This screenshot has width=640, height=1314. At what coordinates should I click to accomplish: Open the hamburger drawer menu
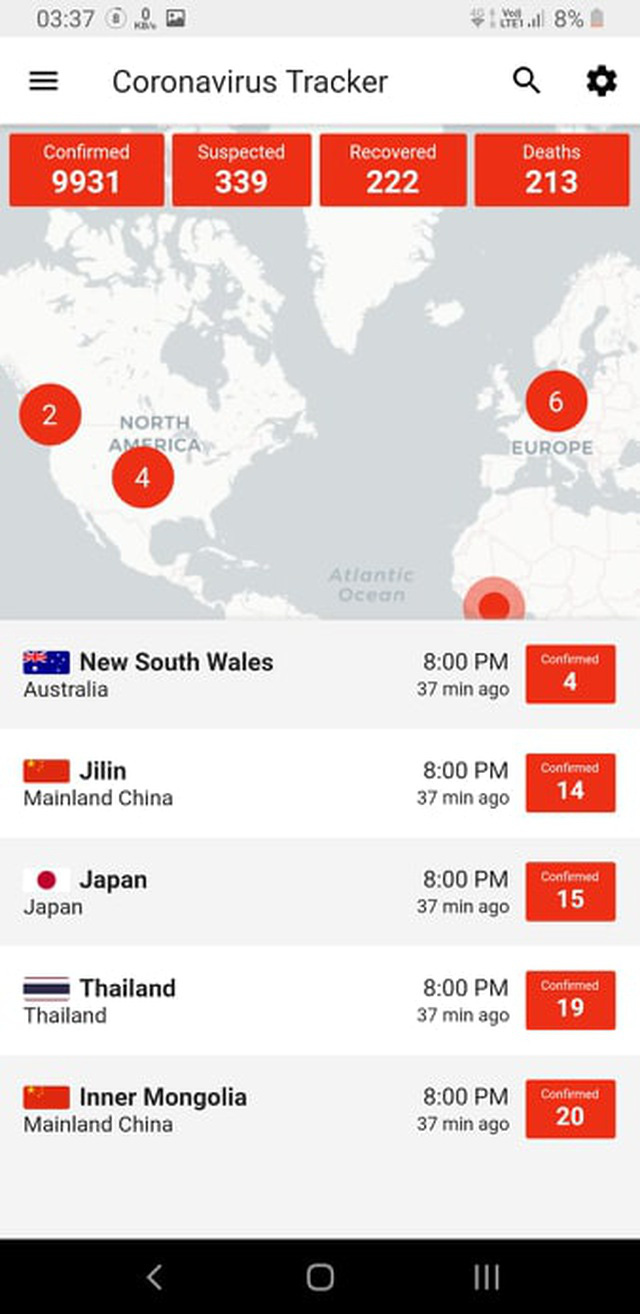click(x=43, y=82)
